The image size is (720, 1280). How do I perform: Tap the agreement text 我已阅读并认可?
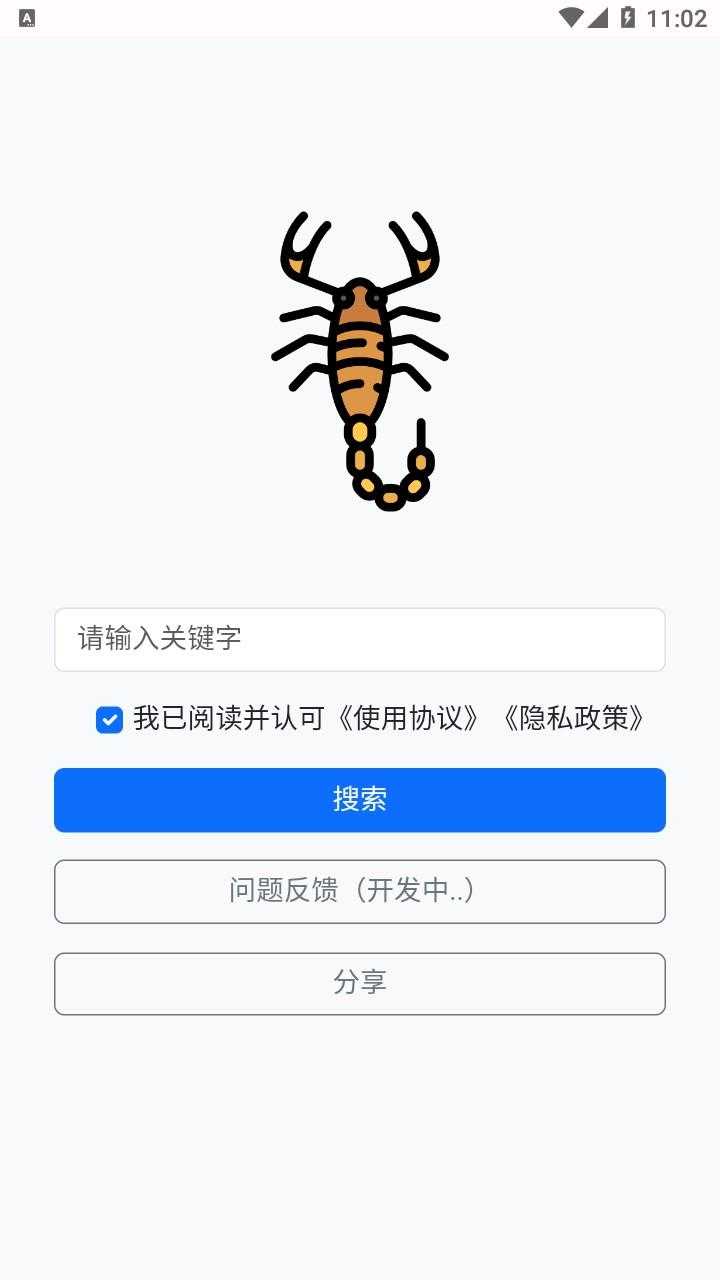click(228, 719)
